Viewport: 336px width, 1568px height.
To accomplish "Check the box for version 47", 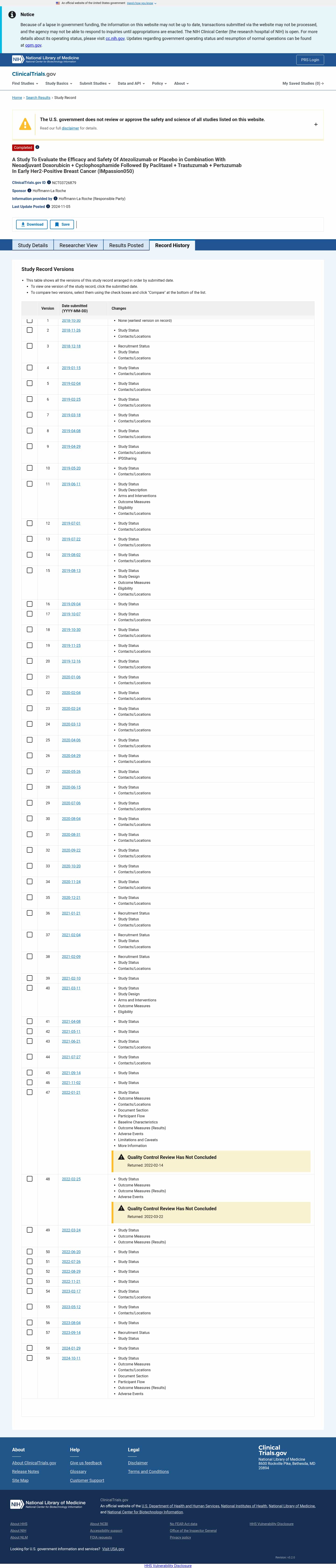I will [x=29, y=1092].
